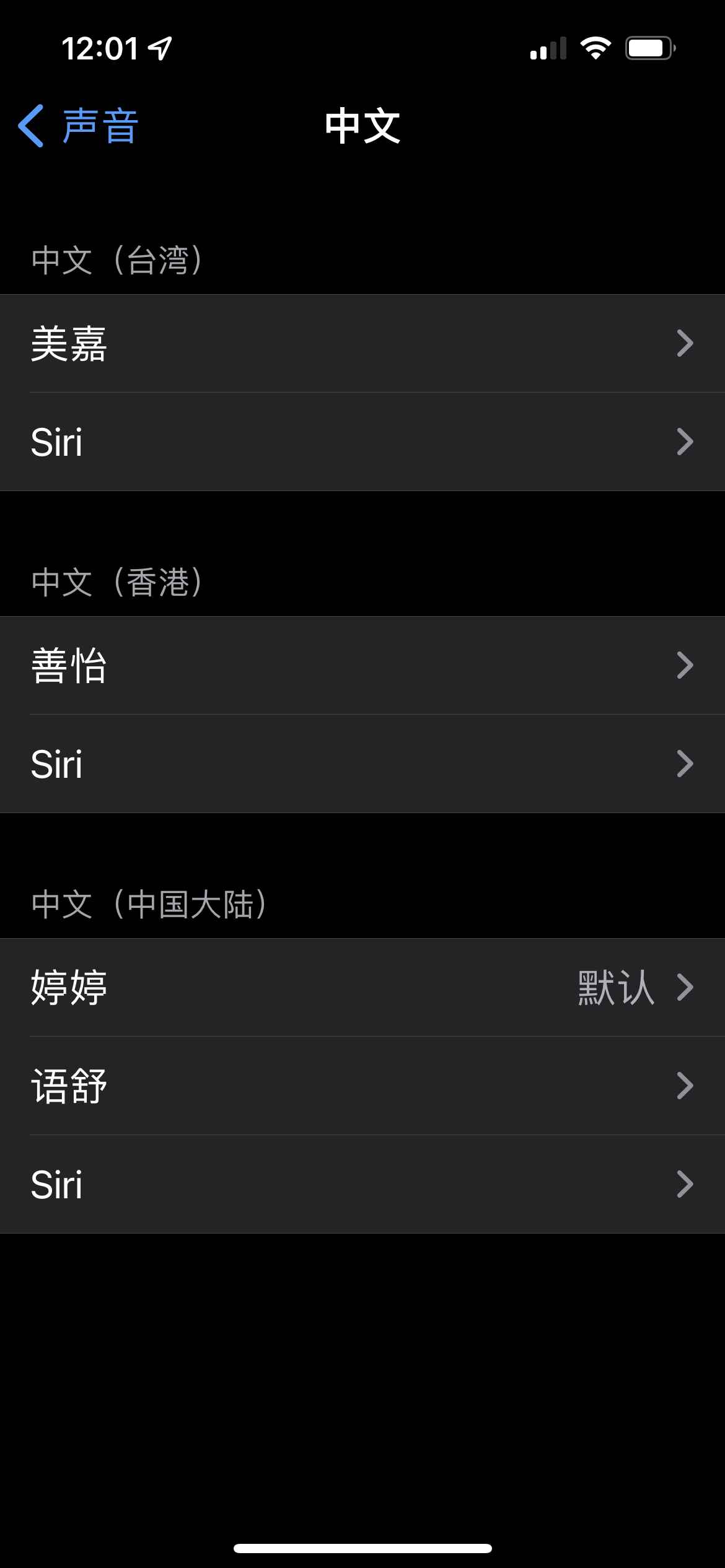The height and width of the screenshot is (1568, 725).
Task: Open the 美嘉 voice under 中文（台湾）
Action: (x=362, y=344)
